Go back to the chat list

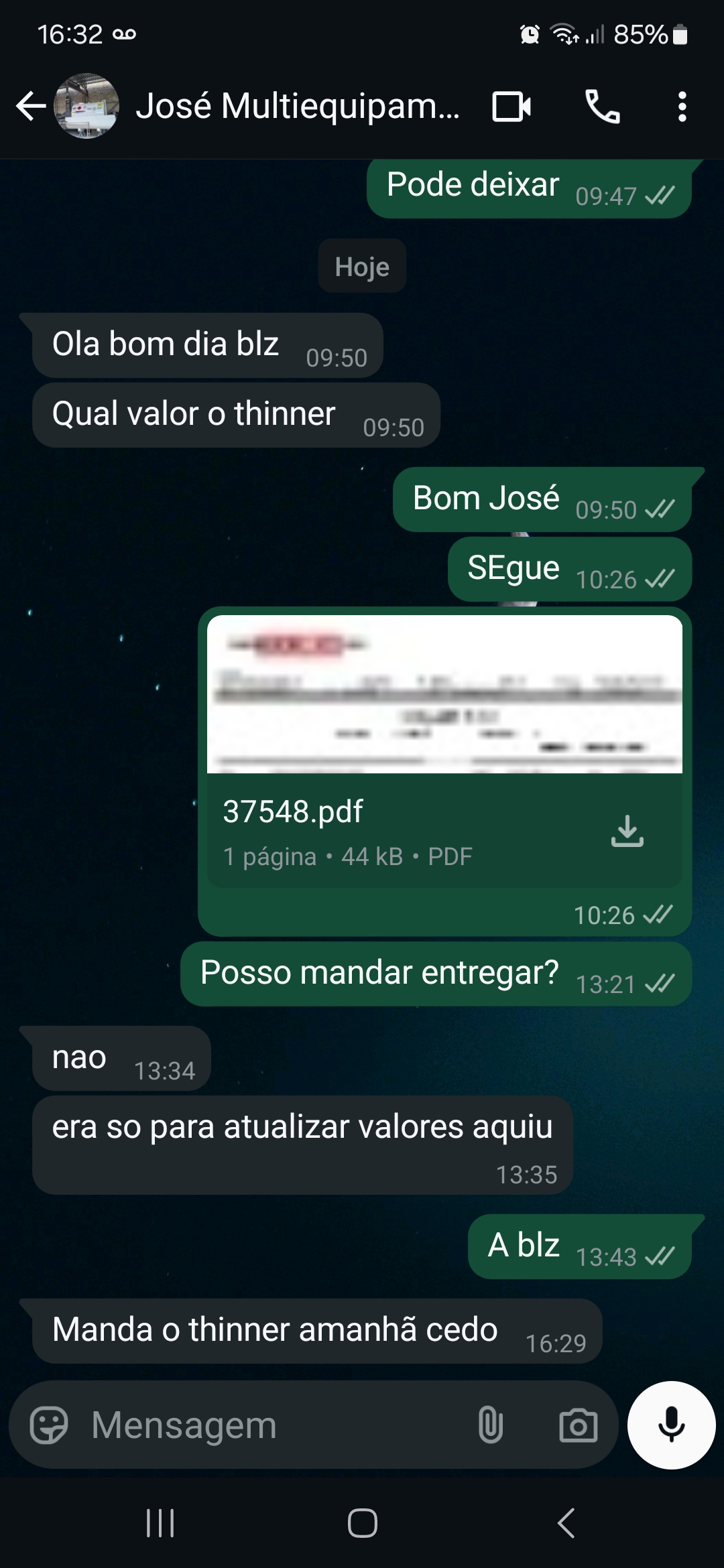coord(30,107)
